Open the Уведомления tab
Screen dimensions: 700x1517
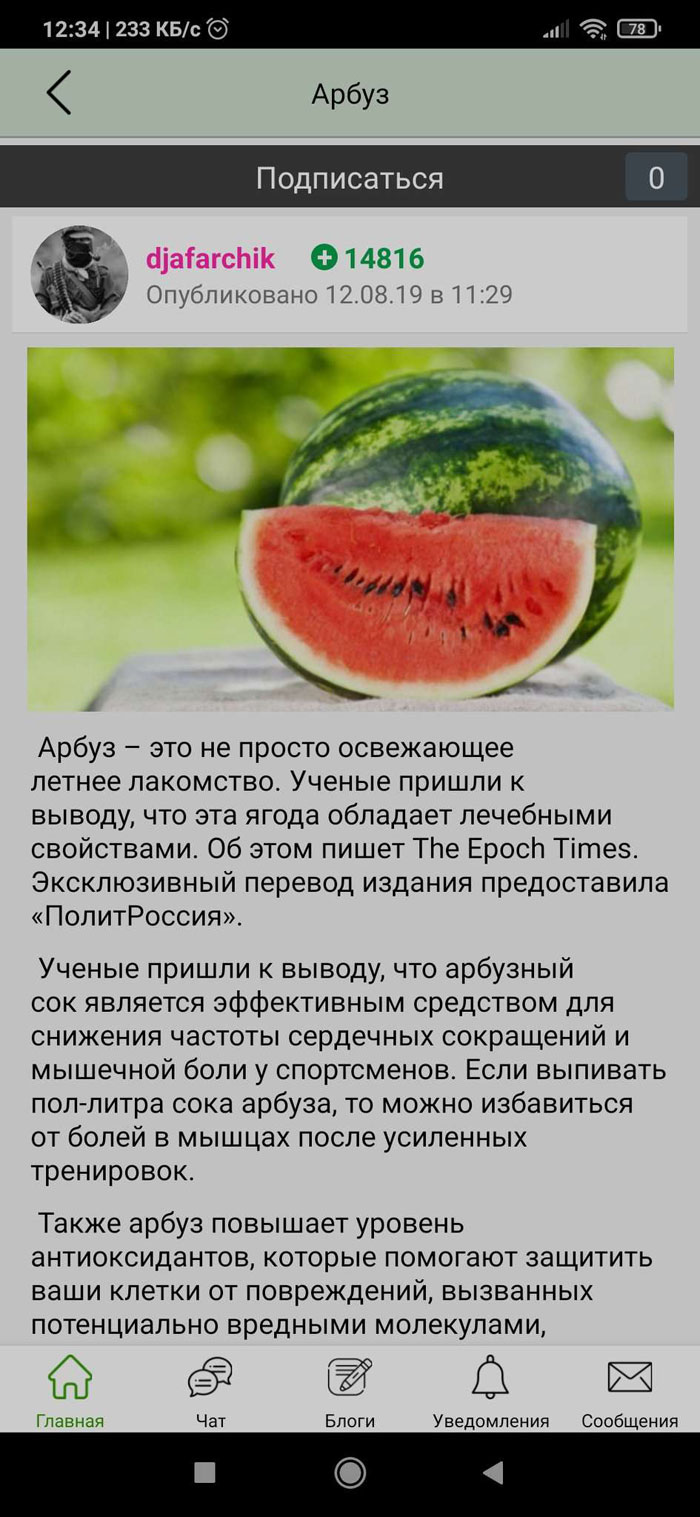(x=490, y=1390)
